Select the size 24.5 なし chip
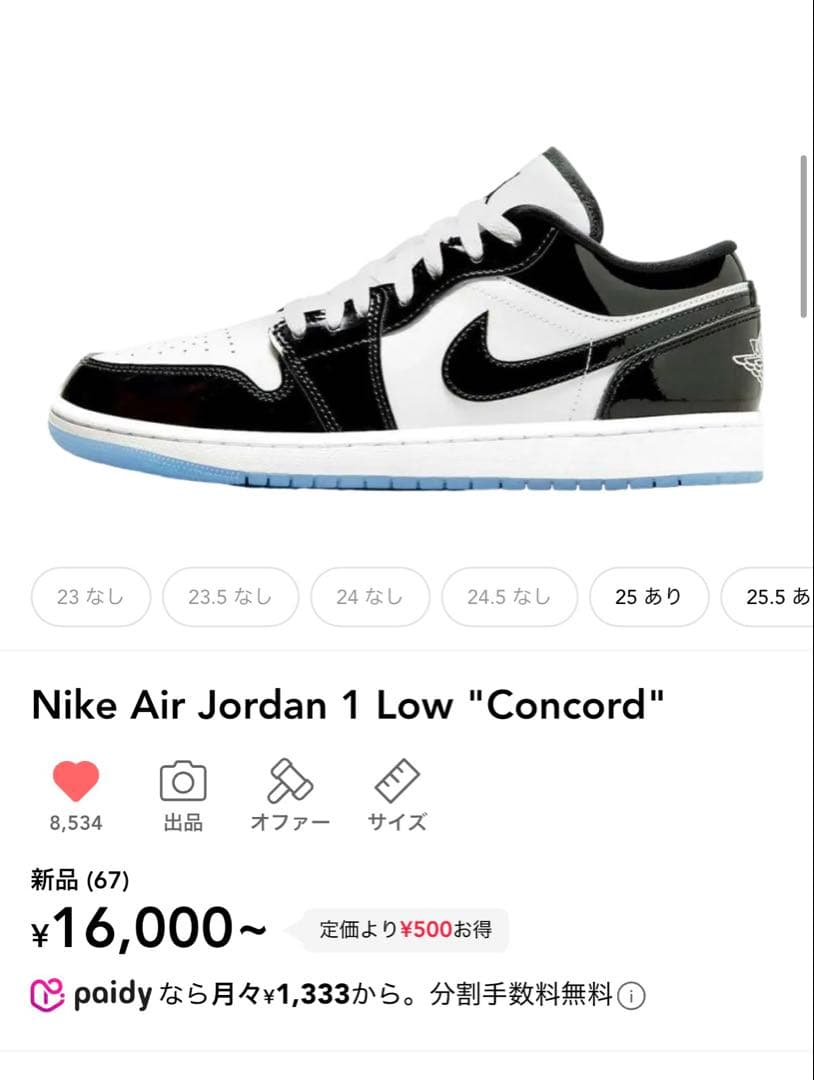 pyautogui.click(x=510, y=597)
